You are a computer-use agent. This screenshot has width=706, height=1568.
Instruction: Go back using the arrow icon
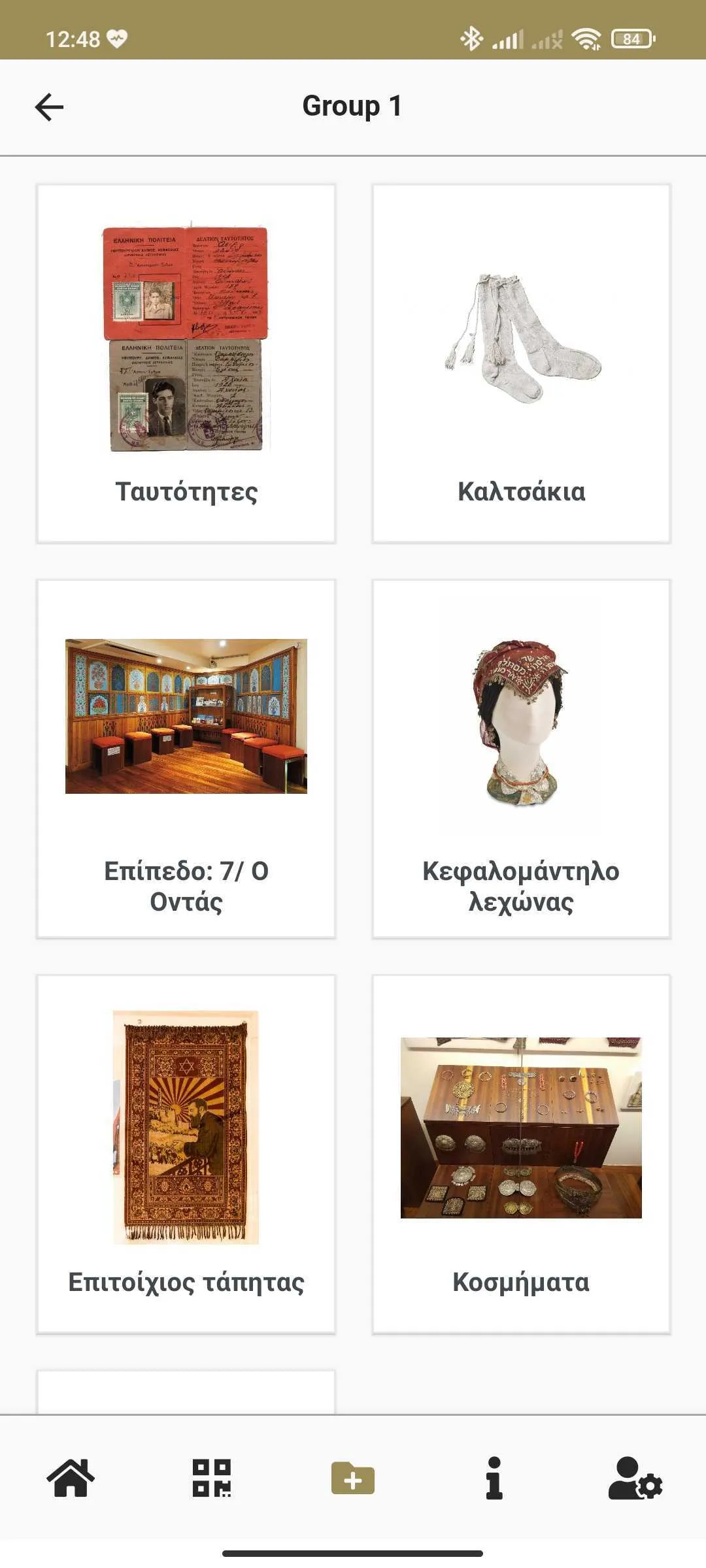pyautogui.click(x=49, y=107)
